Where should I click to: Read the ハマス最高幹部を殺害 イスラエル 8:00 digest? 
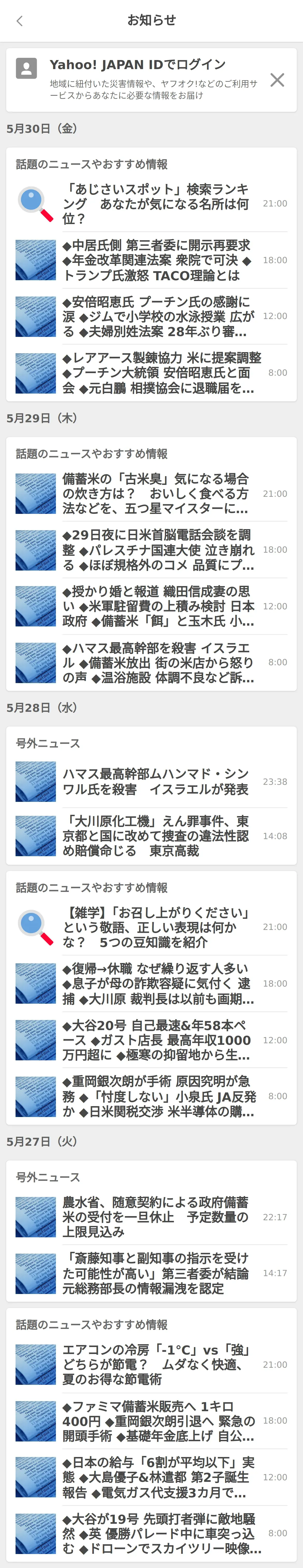coord(155,663)
